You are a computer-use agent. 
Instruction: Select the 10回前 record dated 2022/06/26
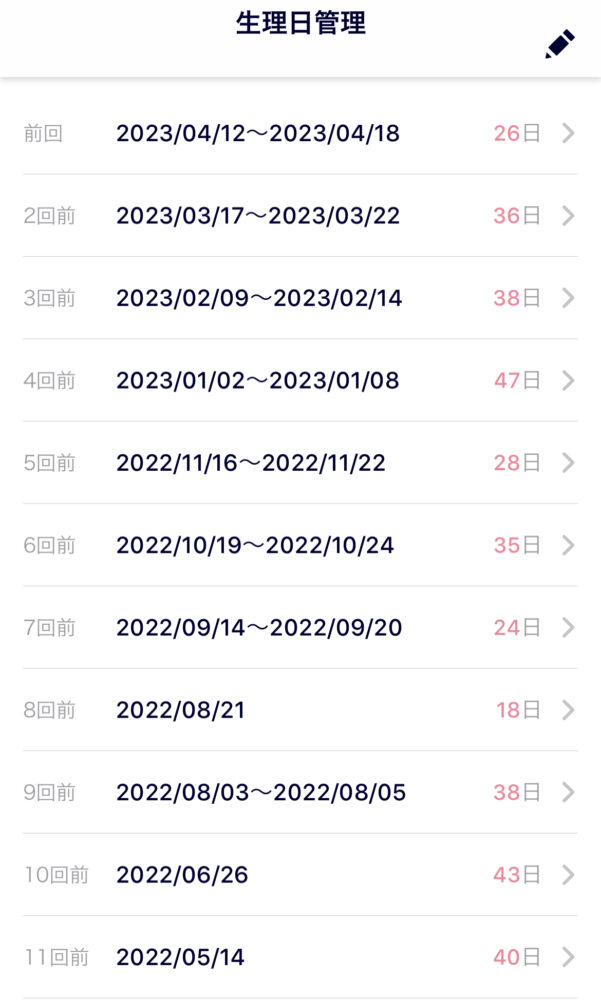[300, 874]
